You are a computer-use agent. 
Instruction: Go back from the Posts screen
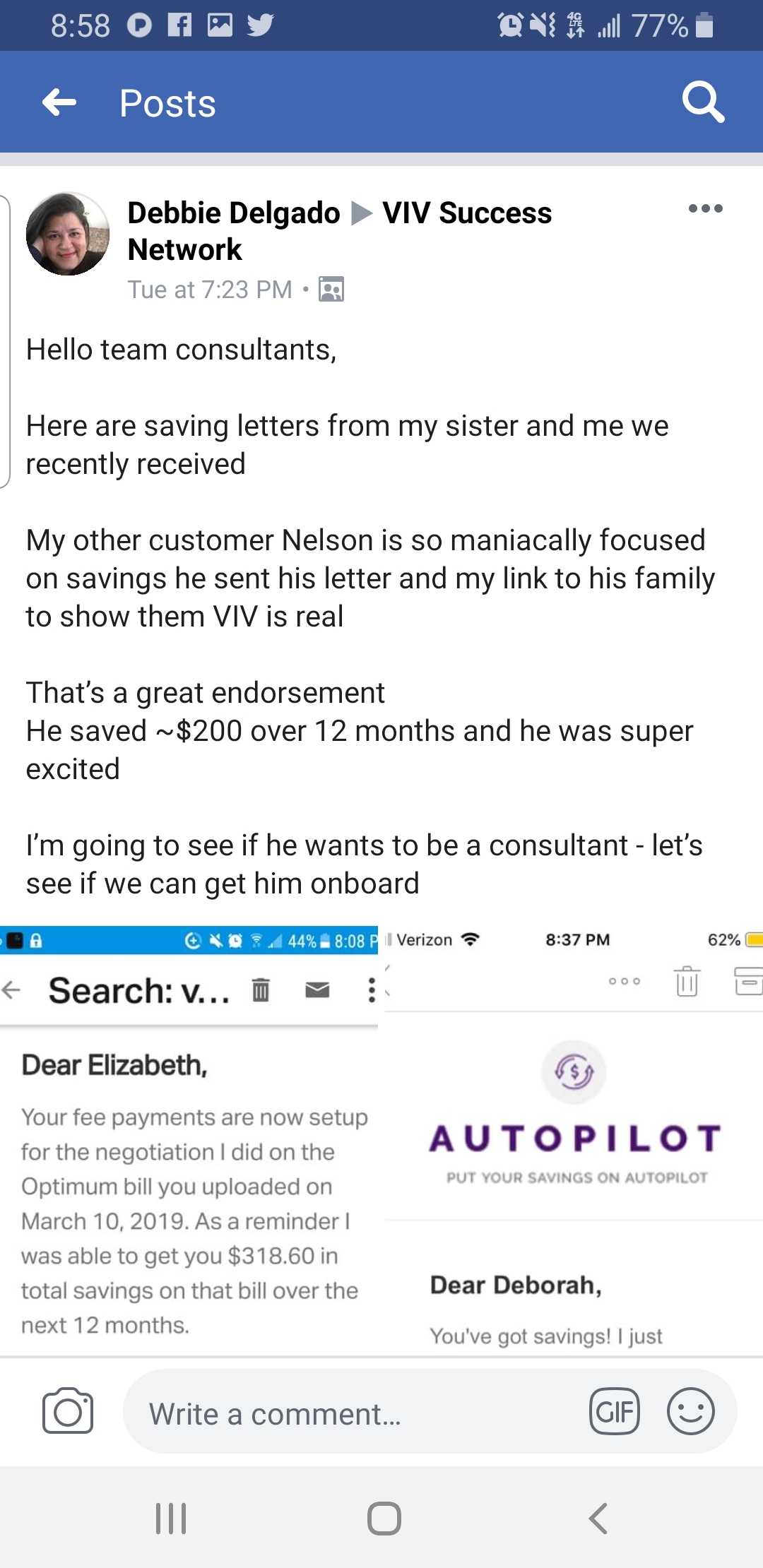pos(59,103)
